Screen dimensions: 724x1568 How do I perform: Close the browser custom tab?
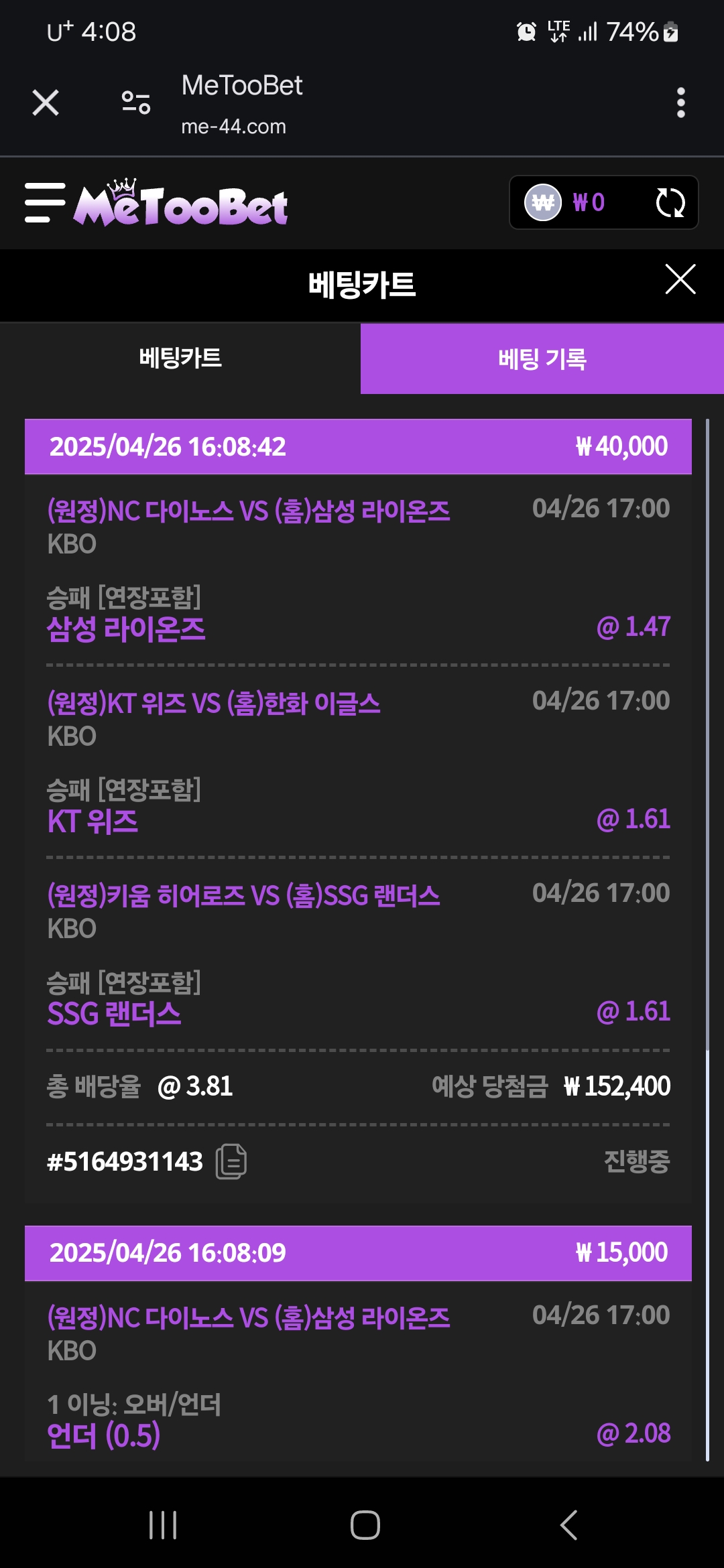(x=46, y=103)
